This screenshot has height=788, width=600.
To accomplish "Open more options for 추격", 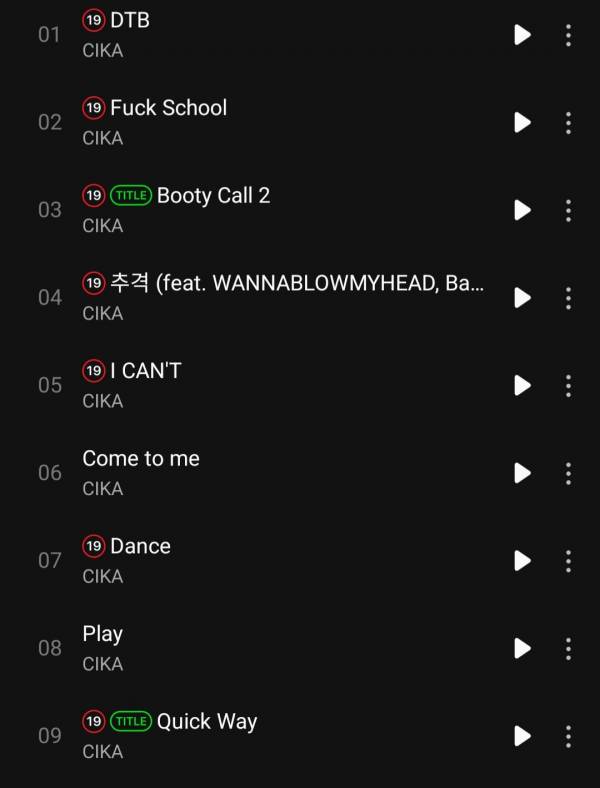I will pyautogui.click(x=568, y=297).
